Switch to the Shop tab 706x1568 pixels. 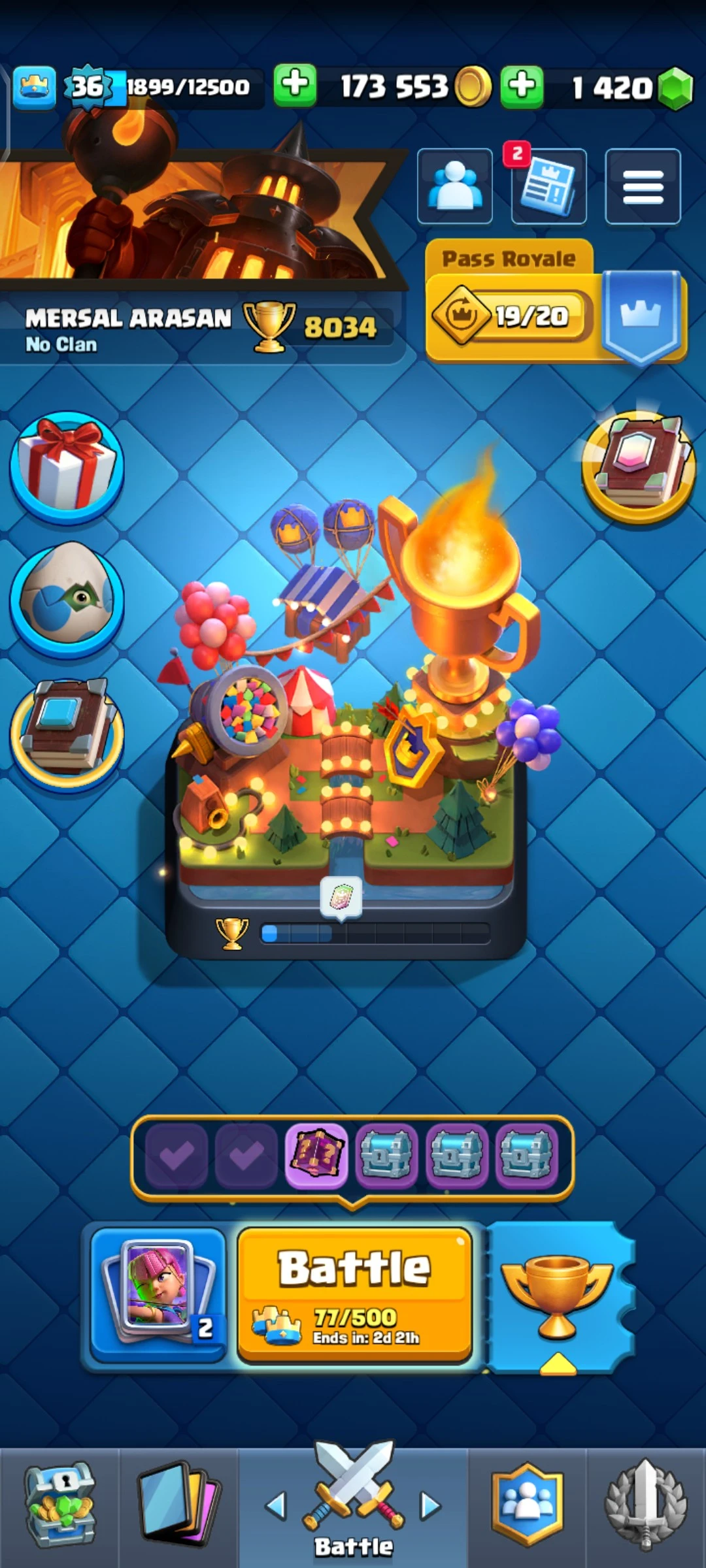coord(59,1506)
